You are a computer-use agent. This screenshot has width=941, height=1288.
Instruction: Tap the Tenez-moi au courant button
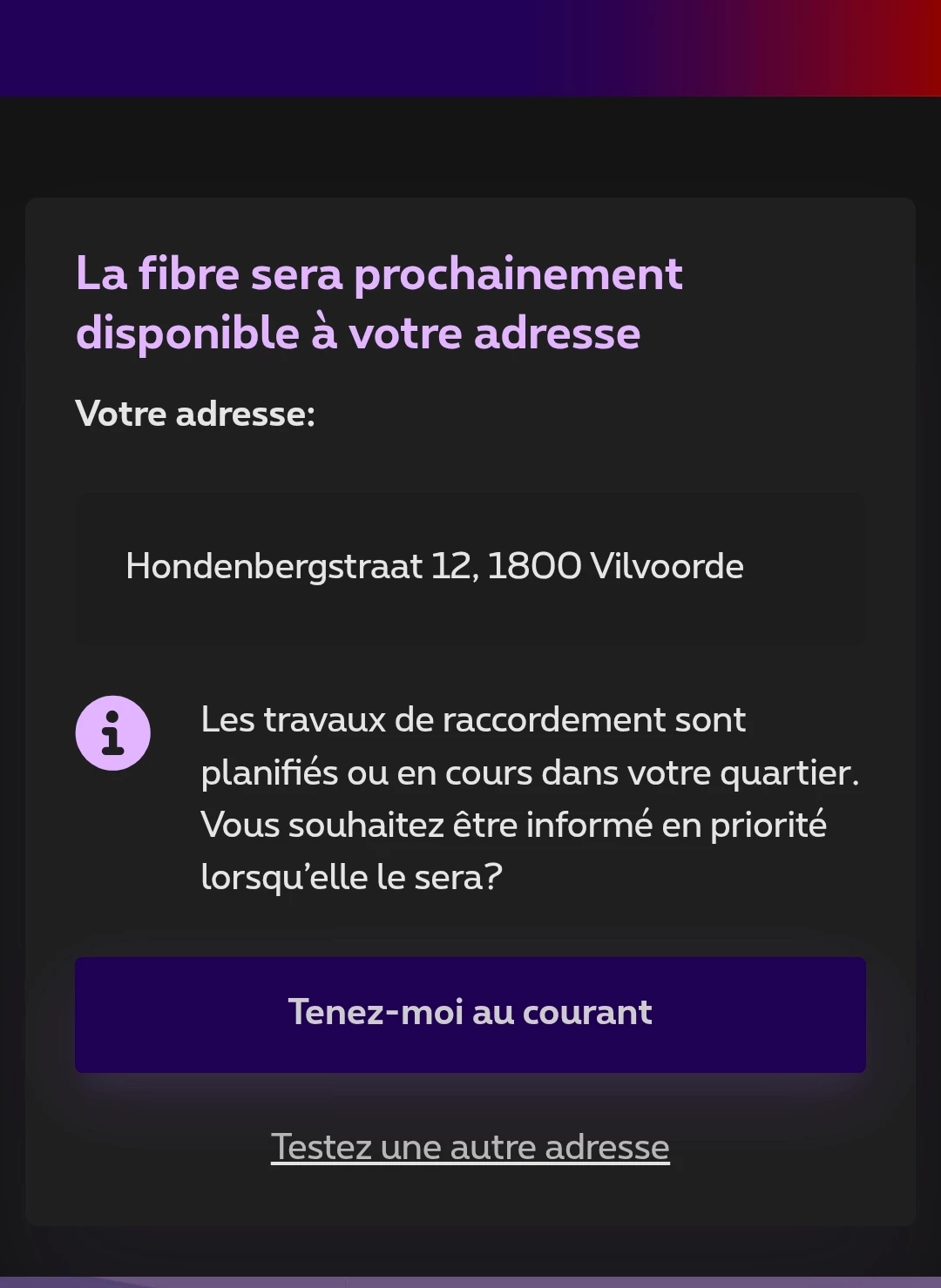coord(470,1014)
